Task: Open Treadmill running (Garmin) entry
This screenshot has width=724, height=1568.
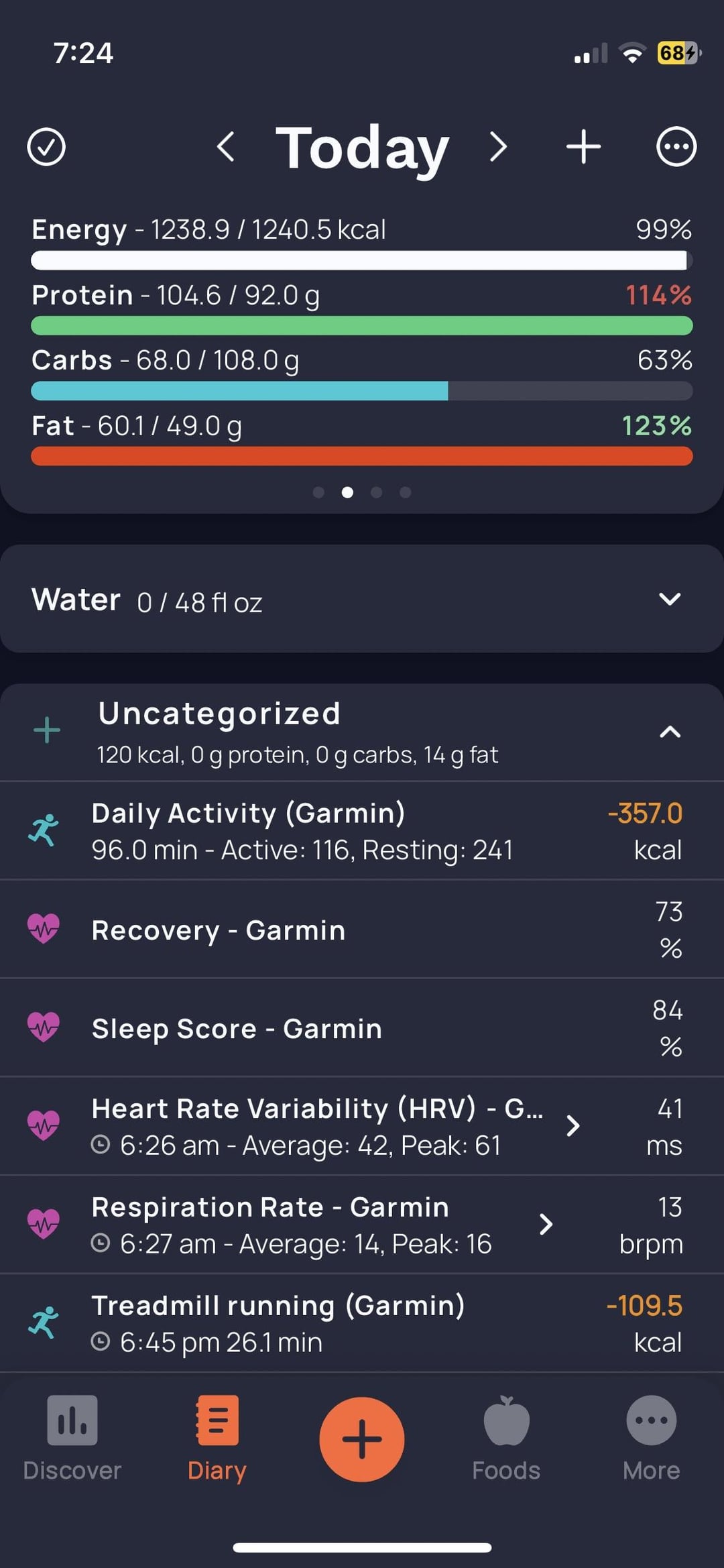Action: pyautogui.click(x=362, y=1323)
